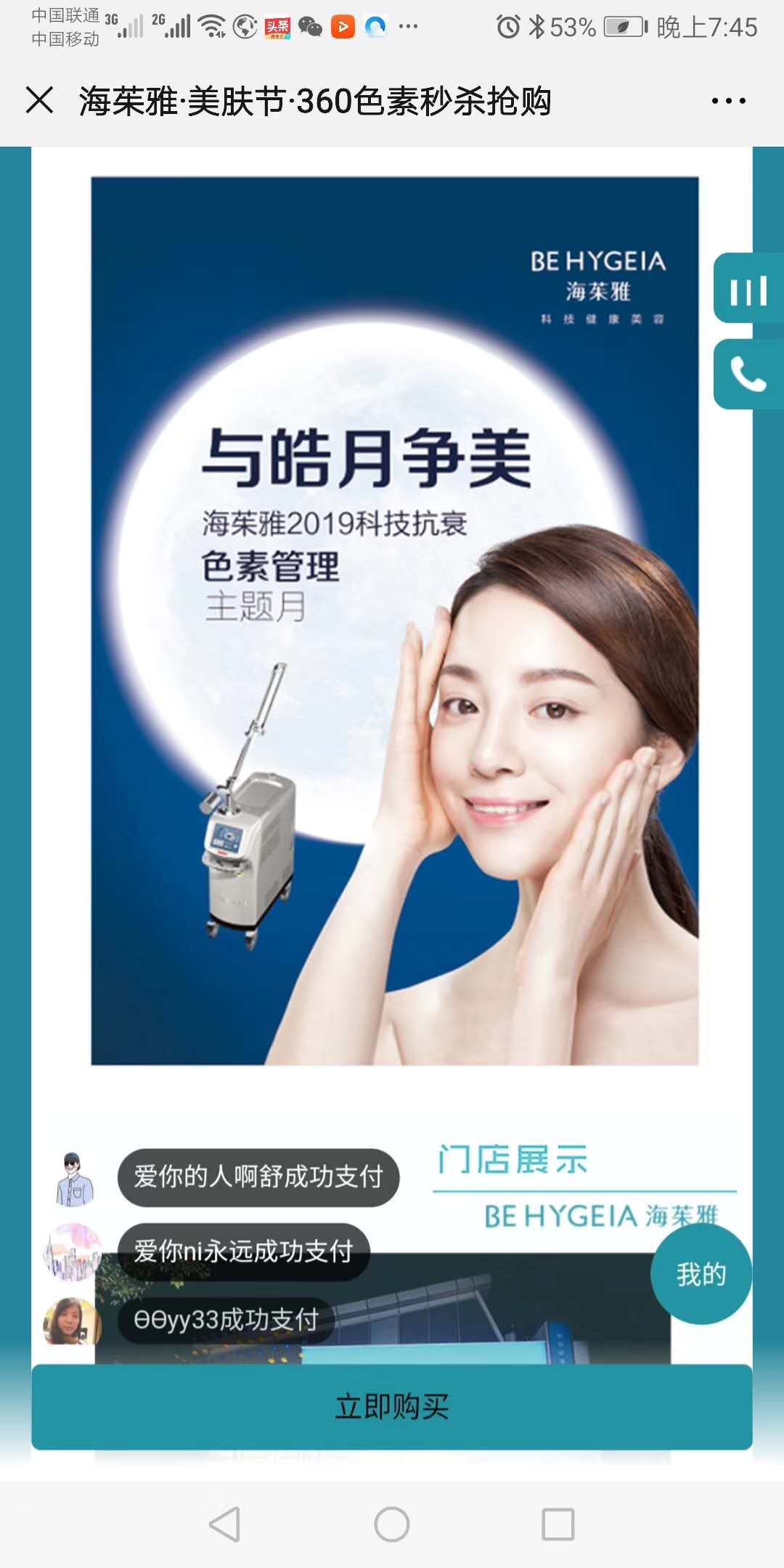Viewport: 784px width, 1568px height.
Task: Tap 立即购买 to buy now
Action: 392,1407
